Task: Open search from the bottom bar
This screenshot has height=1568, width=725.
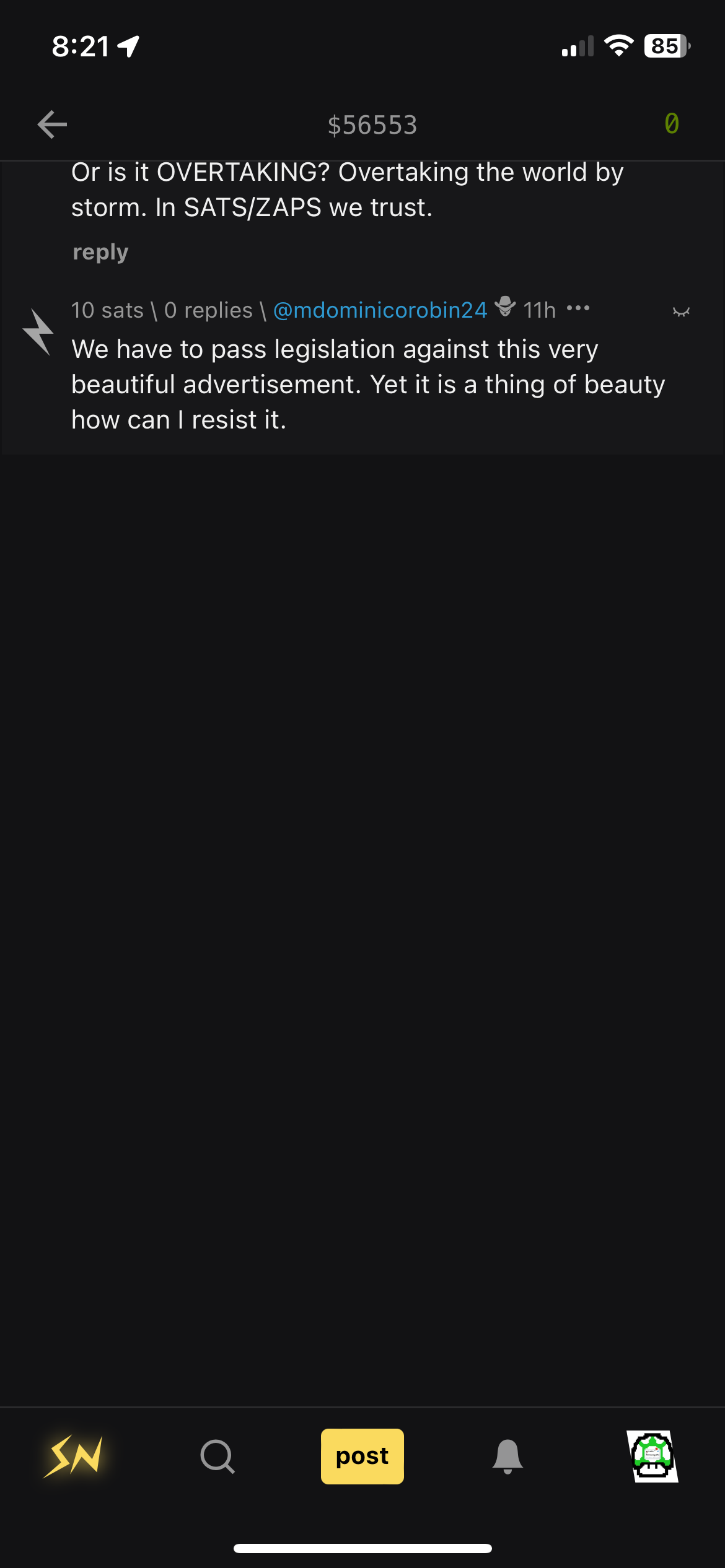Action: coord(217,1456)
